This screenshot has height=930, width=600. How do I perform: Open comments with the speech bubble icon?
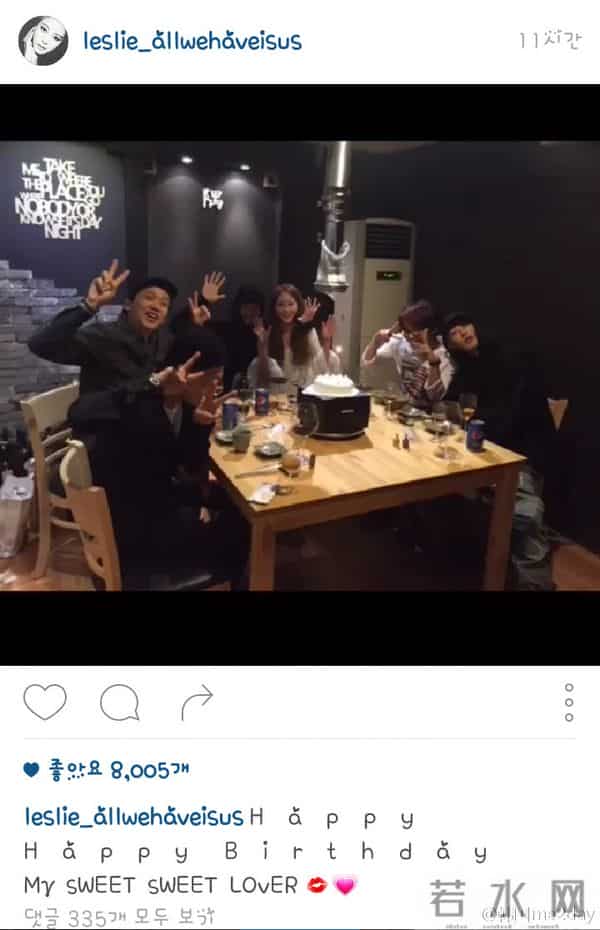pyautogui.click(x=119, y=703)
